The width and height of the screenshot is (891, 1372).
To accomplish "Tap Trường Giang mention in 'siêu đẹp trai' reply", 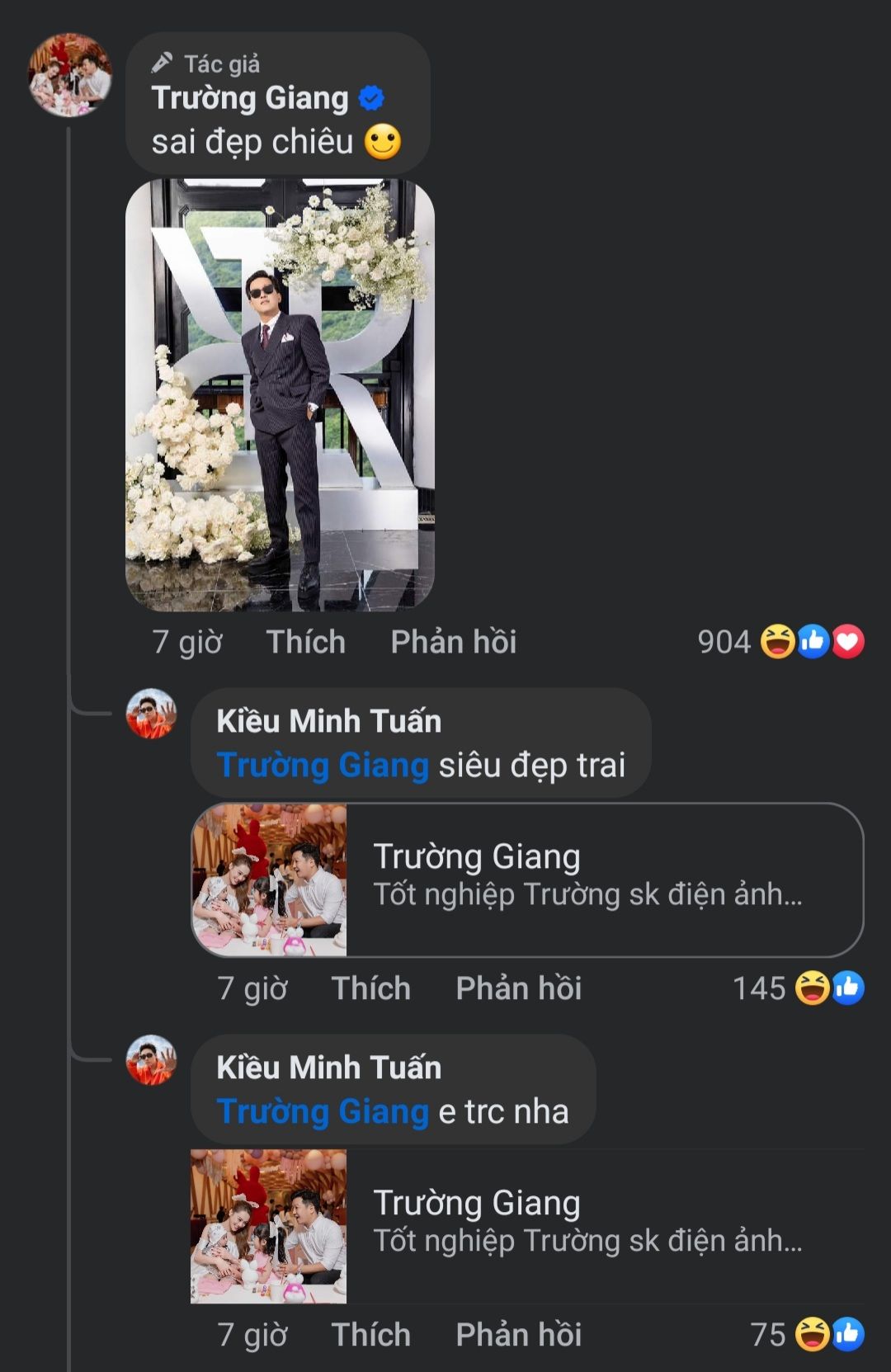I will tap(323, 766).
